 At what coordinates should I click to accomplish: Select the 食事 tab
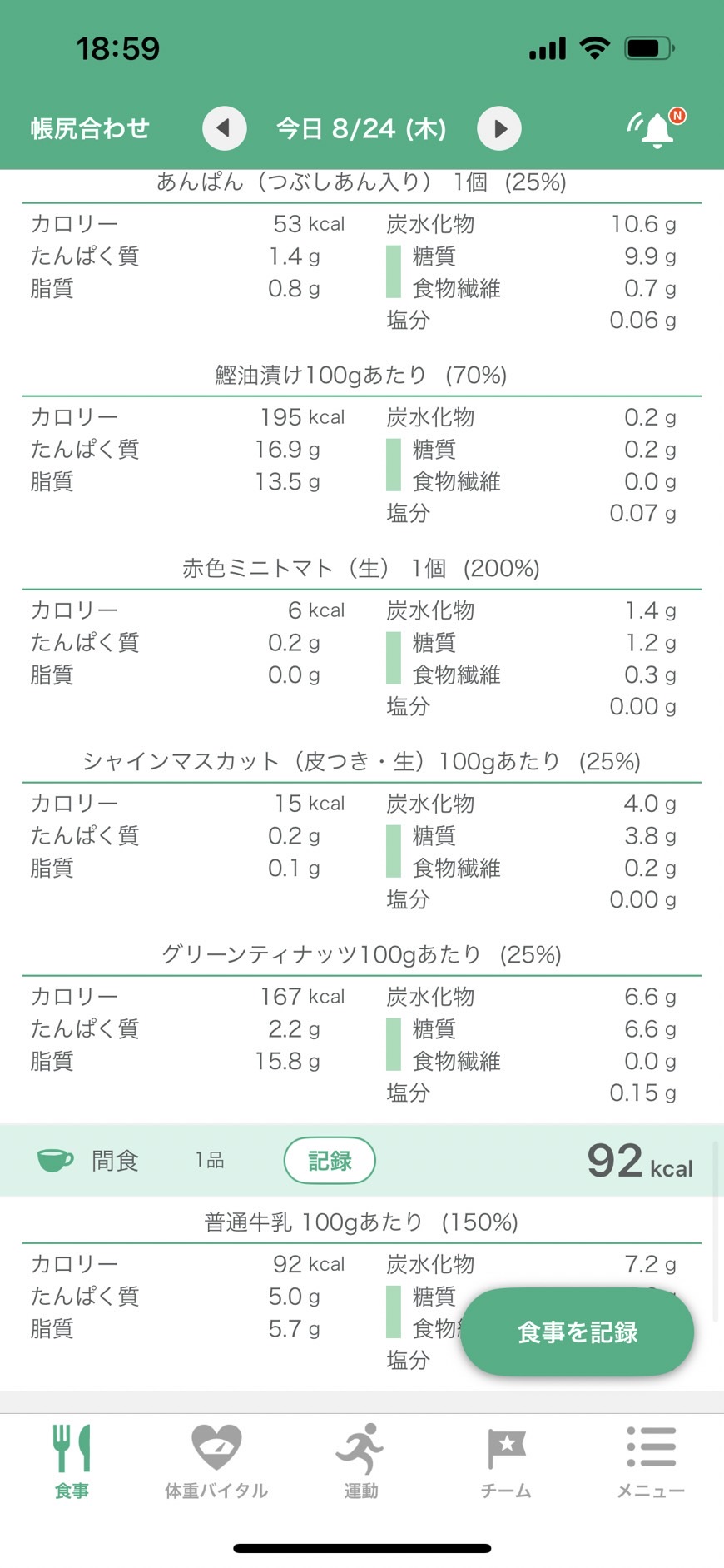(72, 1461)
